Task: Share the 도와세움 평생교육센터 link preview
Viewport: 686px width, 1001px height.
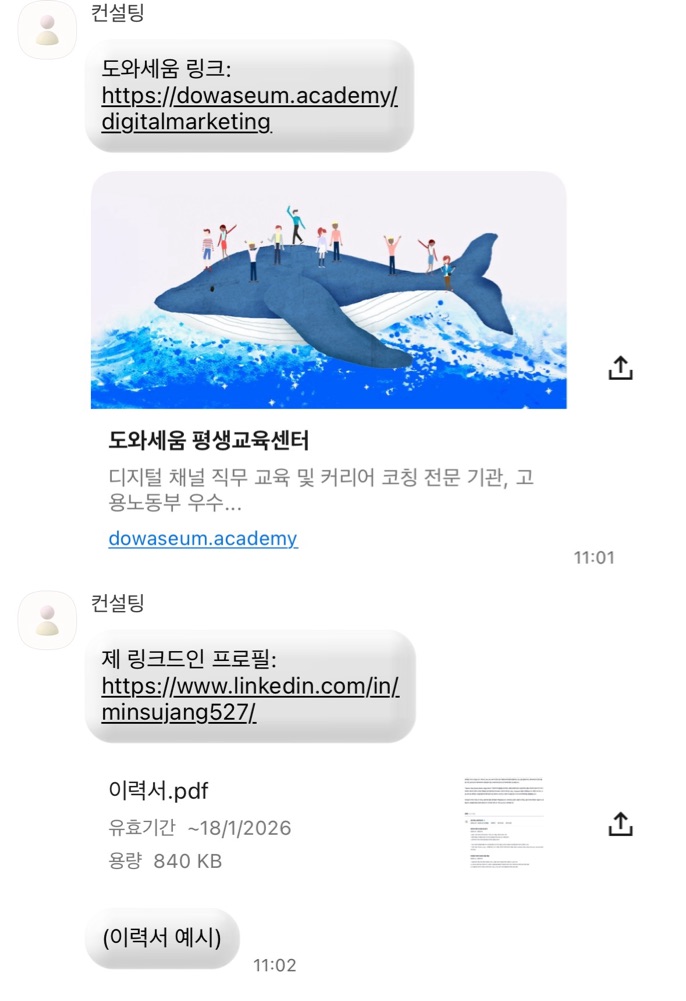Action: pos(620,368)
